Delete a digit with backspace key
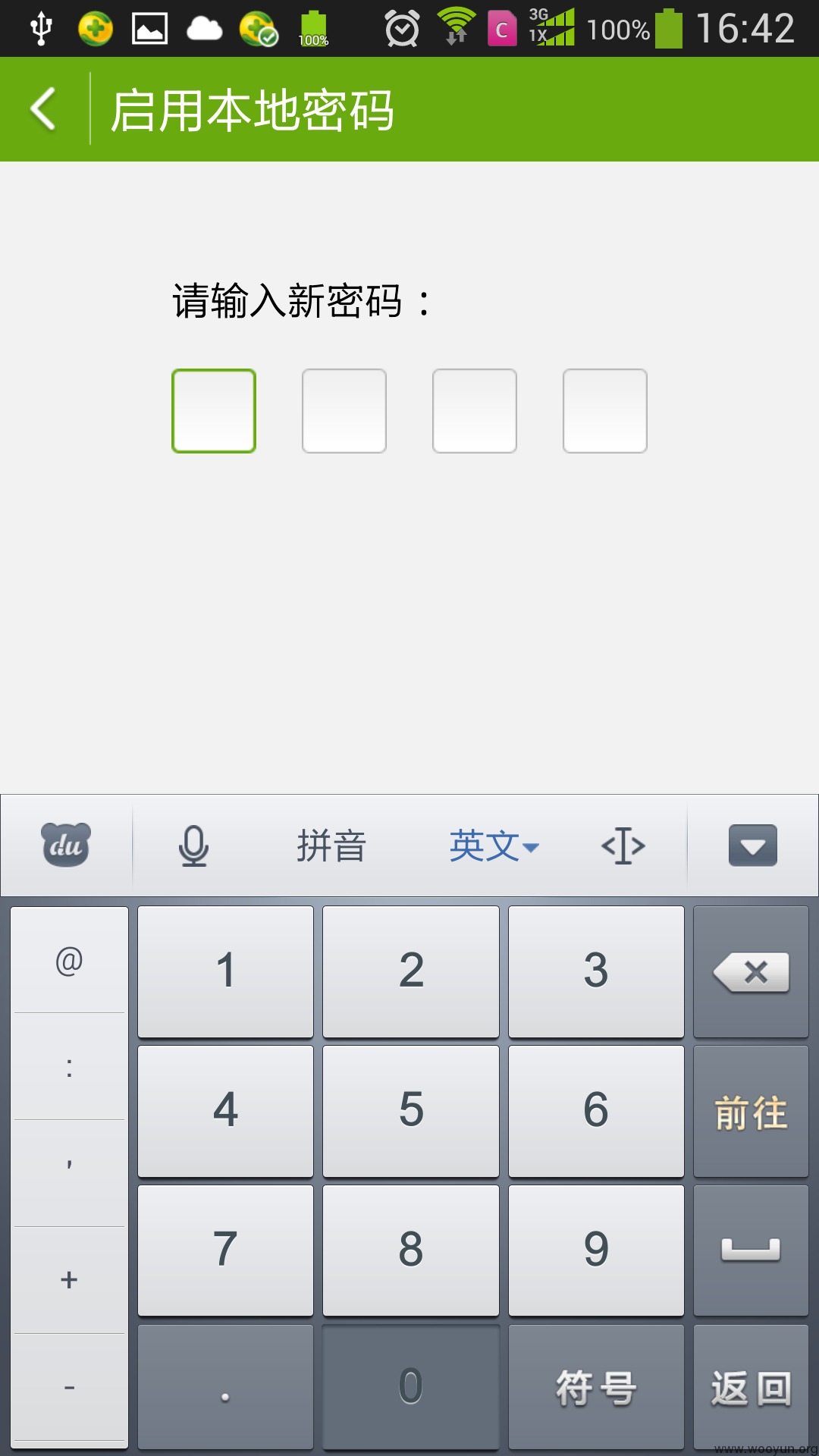819x1456 pixels. point(751,971)
